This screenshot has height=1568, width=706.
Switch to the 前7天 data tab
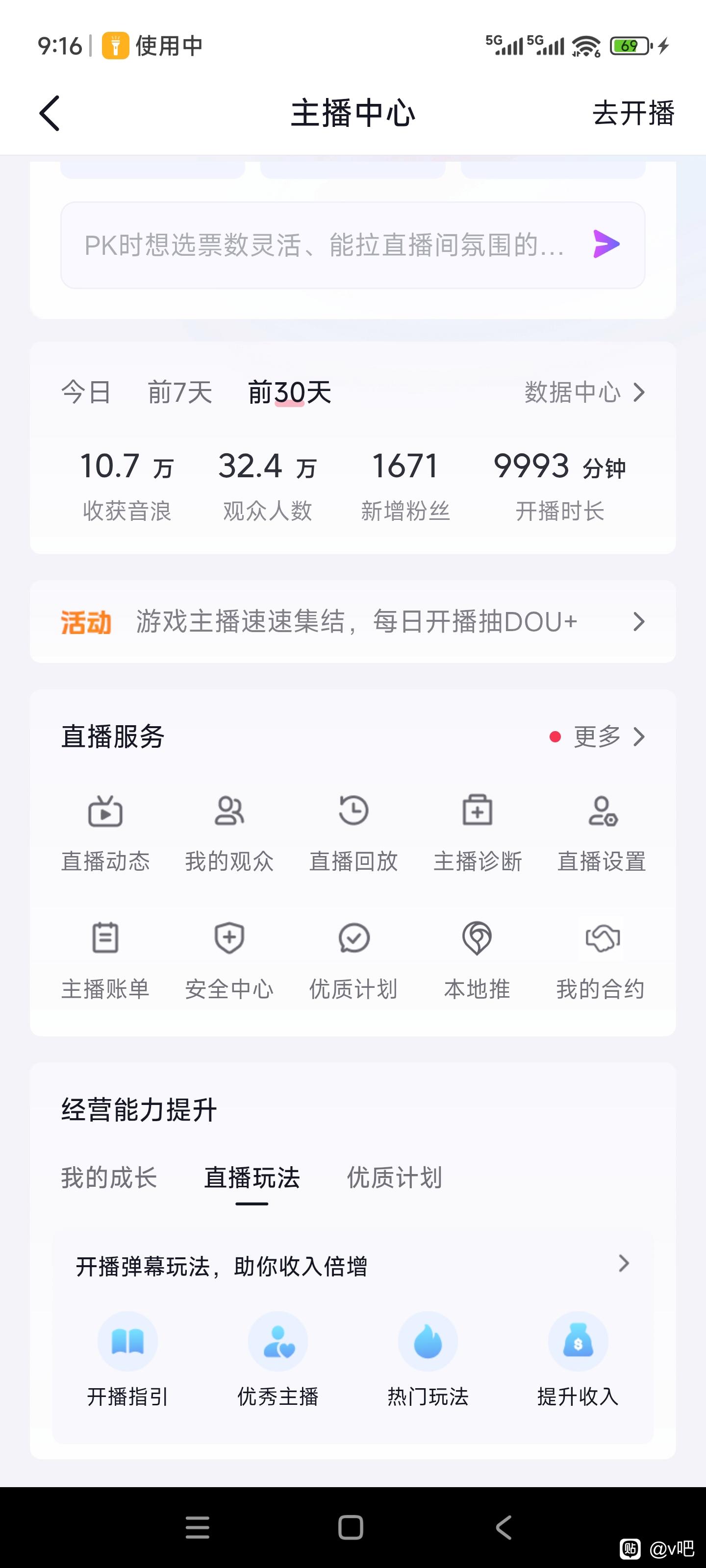[180, 392]
